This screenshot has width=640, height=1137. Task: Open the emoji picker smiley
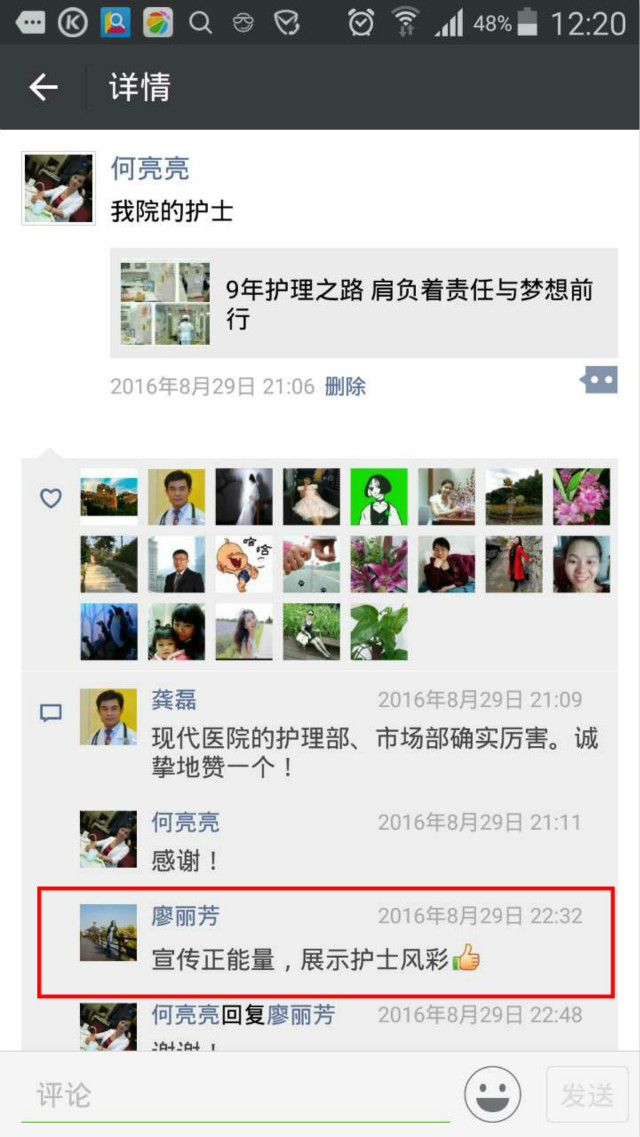tap(493, 1094)
